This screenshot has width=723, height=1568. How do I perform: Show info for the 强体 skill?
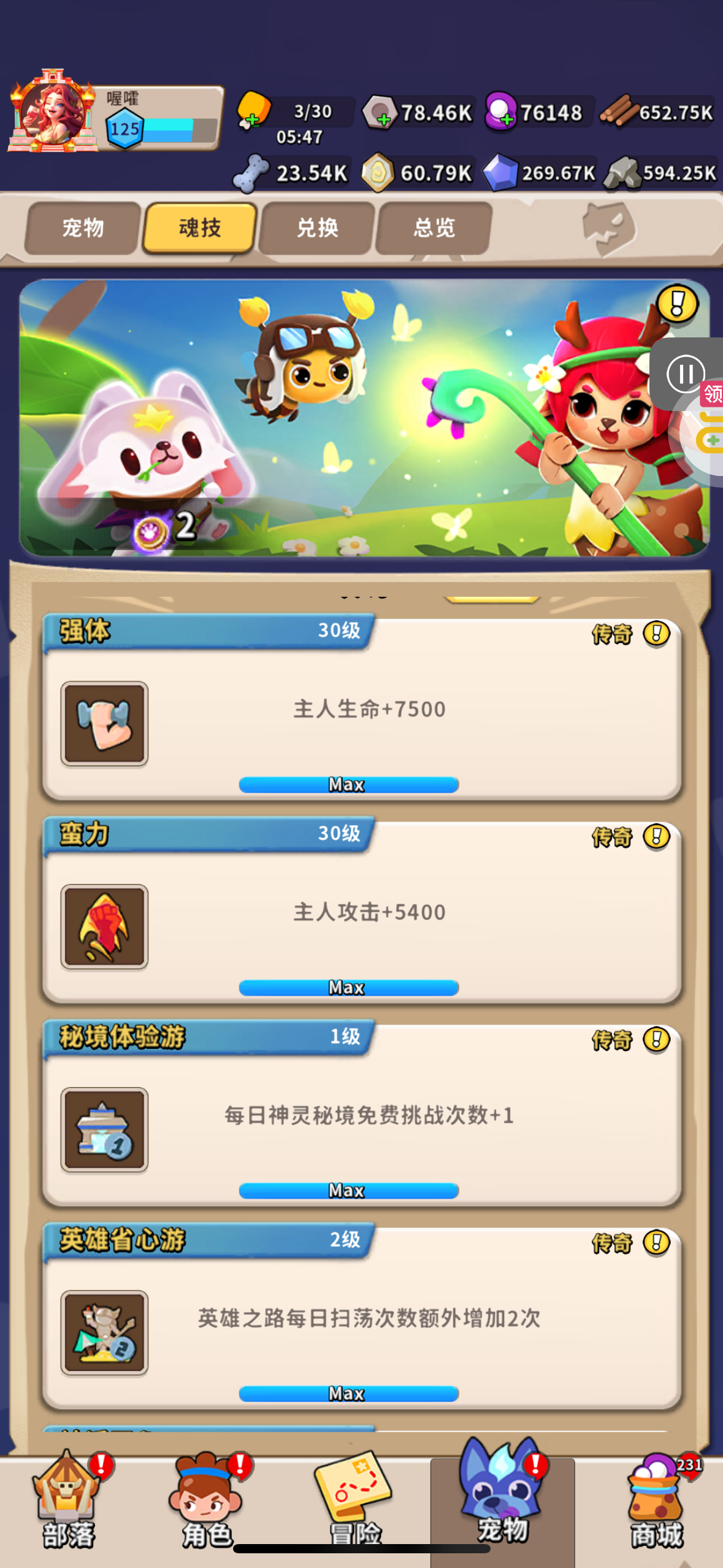point(656,633)
